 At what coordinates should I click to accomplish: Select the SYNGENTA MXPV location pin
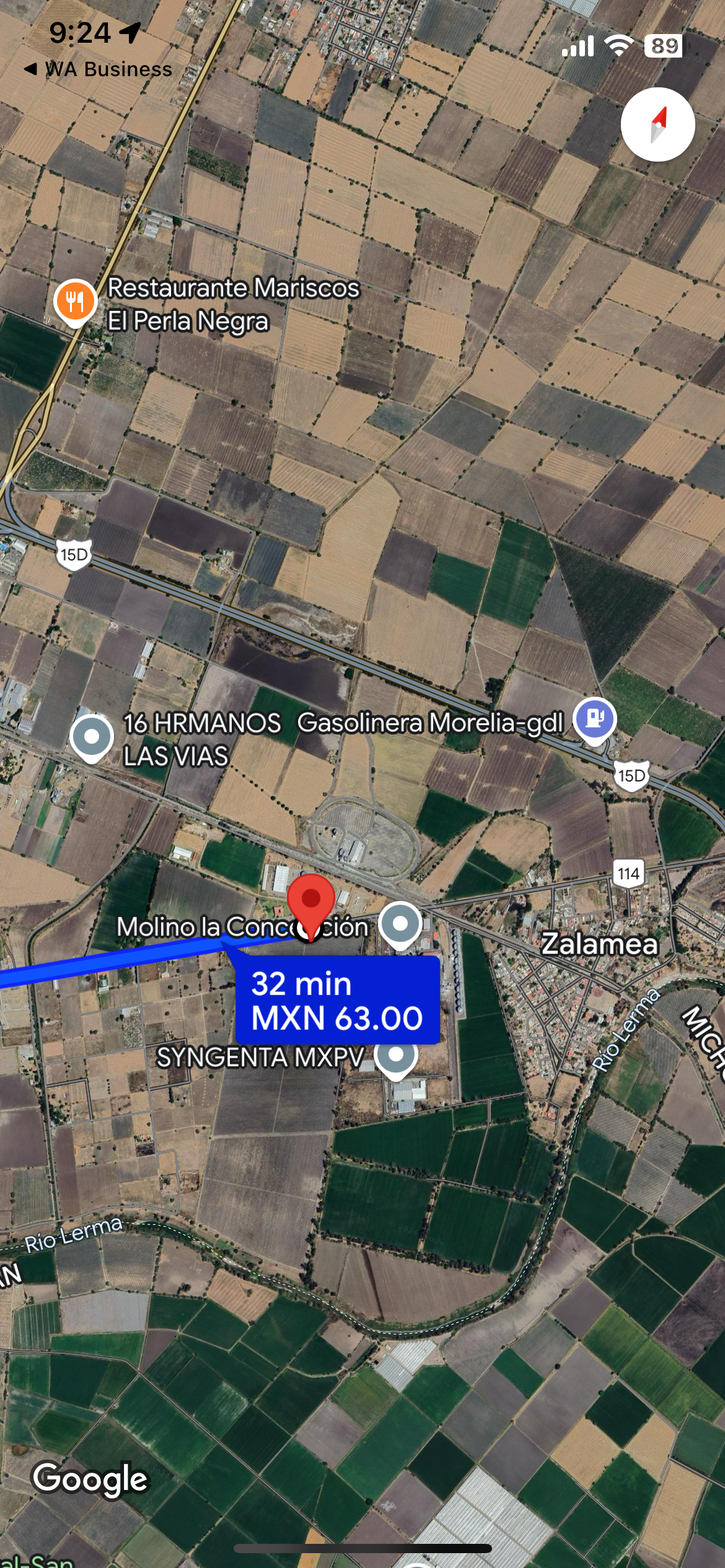[x=396, y=1054]
